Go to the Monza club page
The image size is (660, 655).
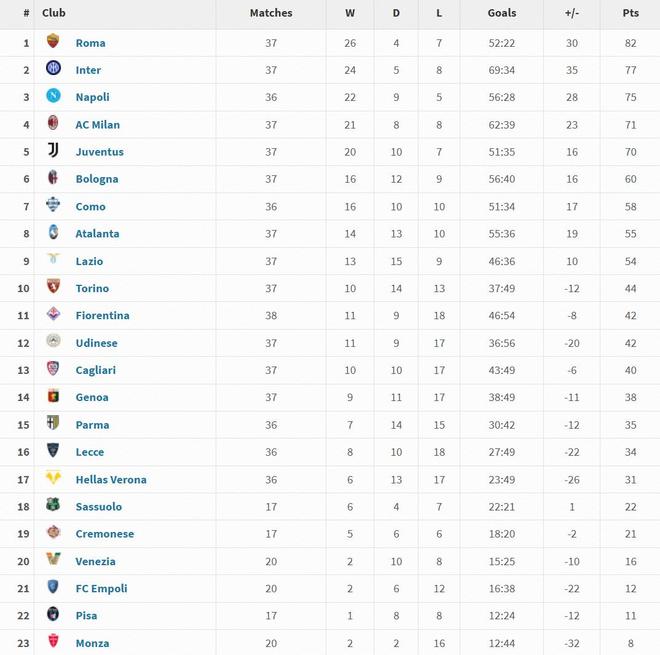click(x=92, y=643)
